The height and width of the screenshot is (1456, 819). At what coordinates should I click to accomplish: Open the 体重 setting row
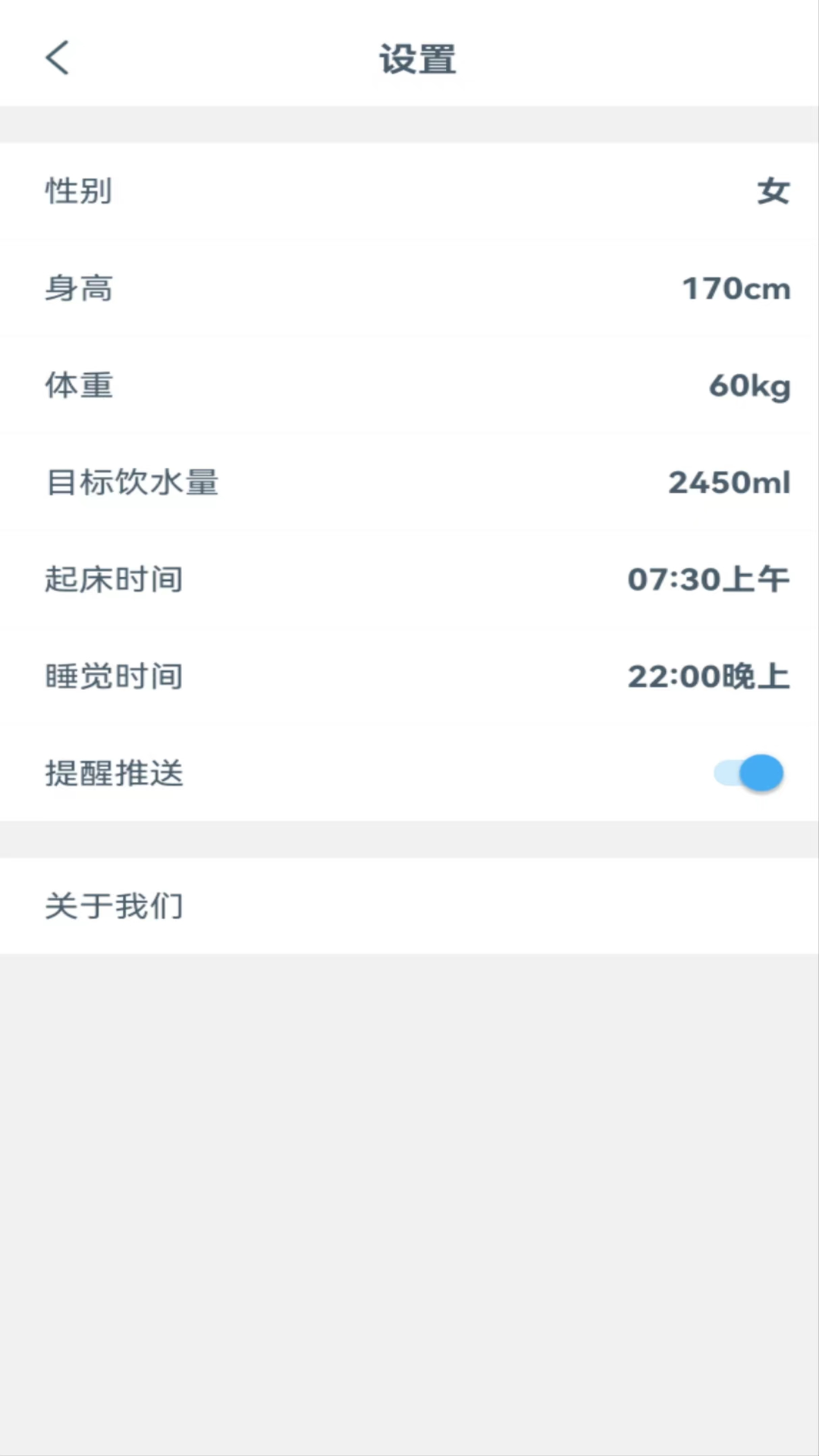click(409, 385)
